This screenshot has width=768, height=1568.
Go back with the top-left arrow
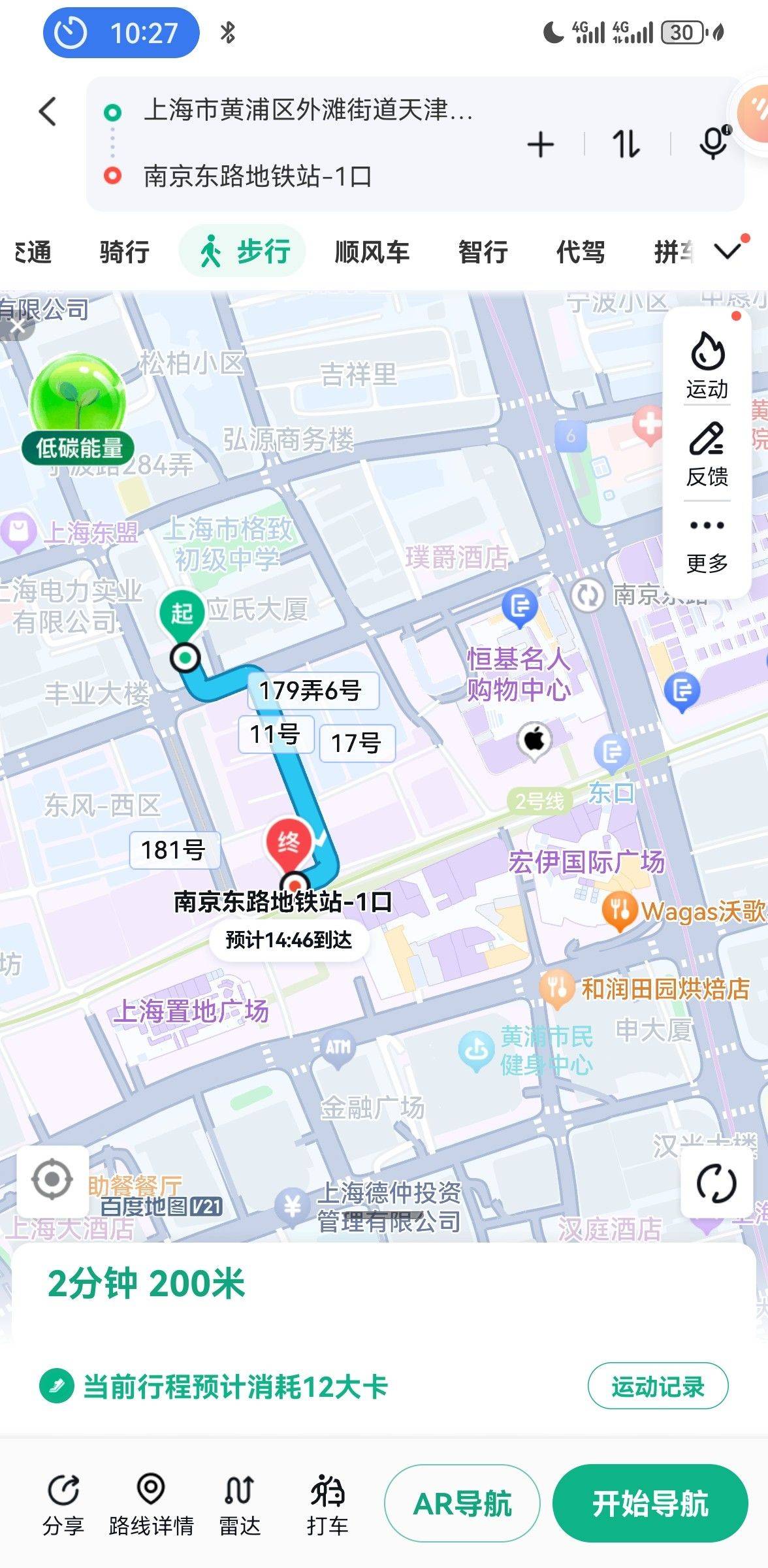tap(48, 111)
